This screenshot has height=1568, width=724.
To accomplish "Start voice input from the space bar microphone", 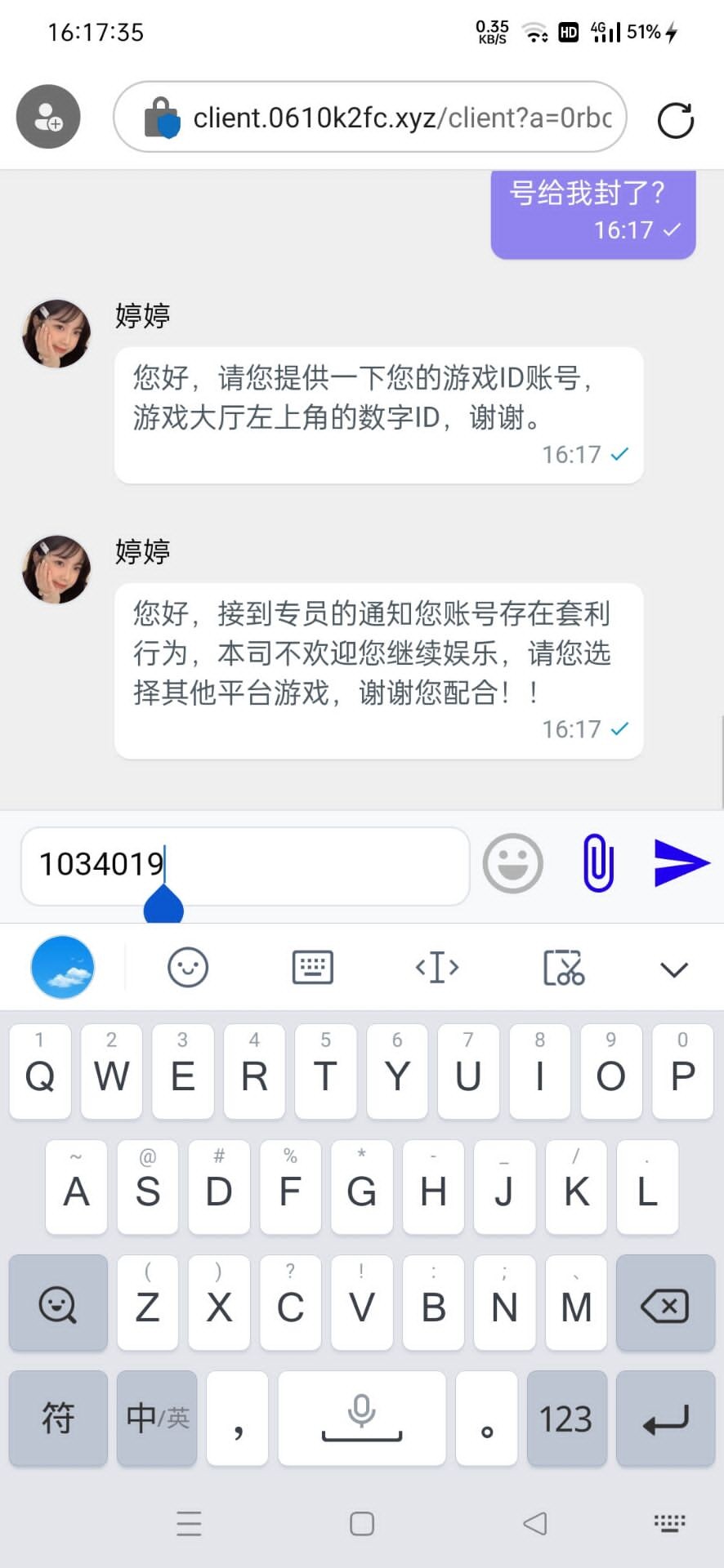I will point(361,1419).
